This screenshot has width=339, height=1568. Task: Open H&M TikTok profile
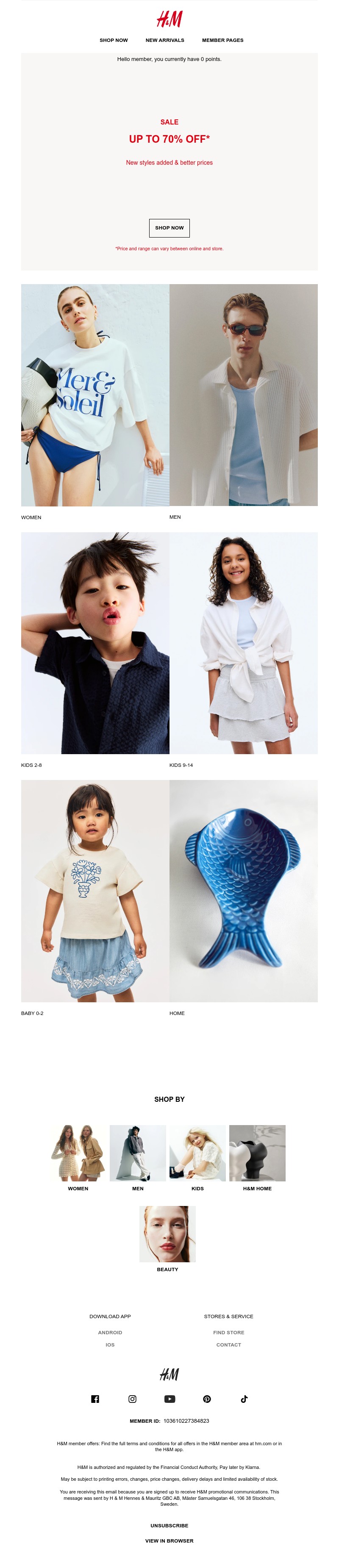(x=244, y=1399)
